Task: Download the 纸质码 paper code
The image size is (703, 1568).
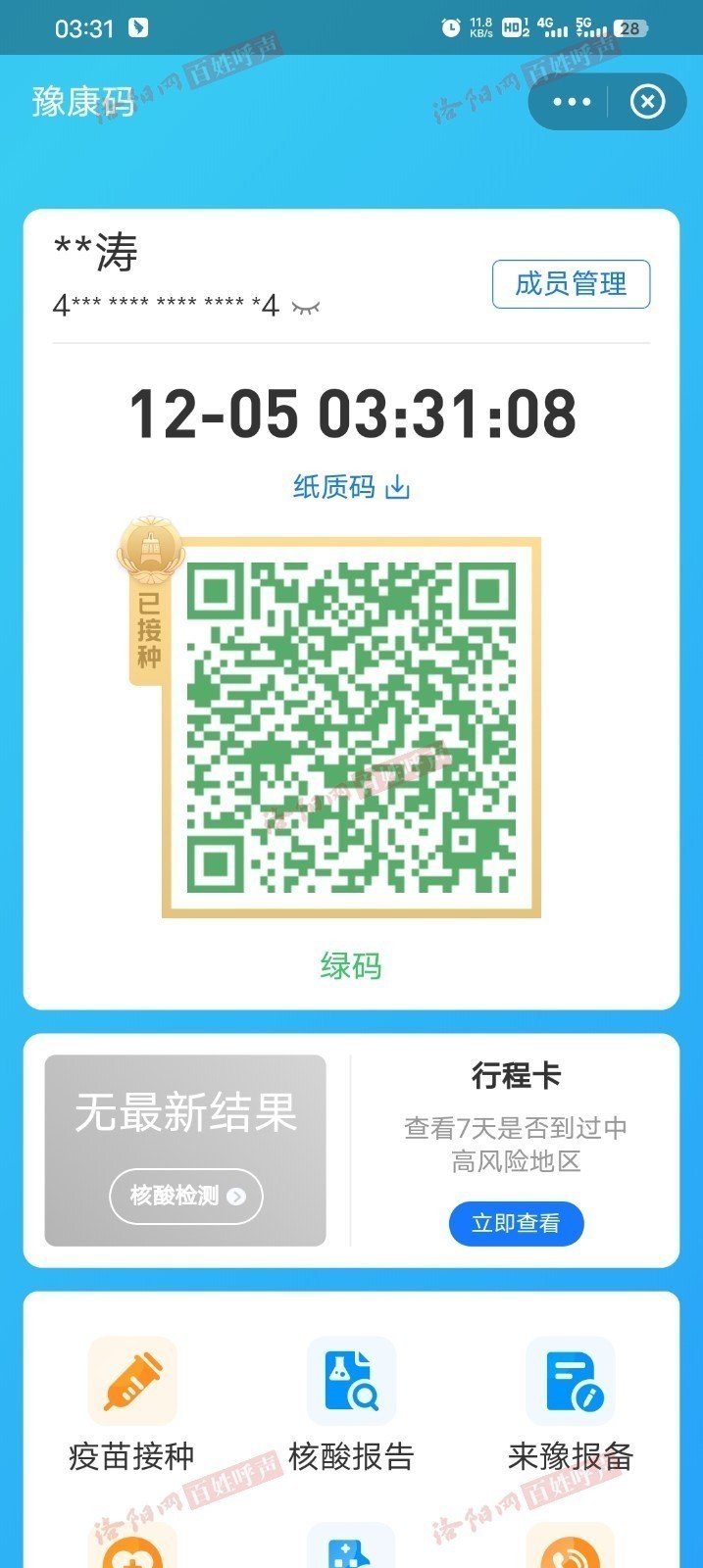Action: coord(351,486)
